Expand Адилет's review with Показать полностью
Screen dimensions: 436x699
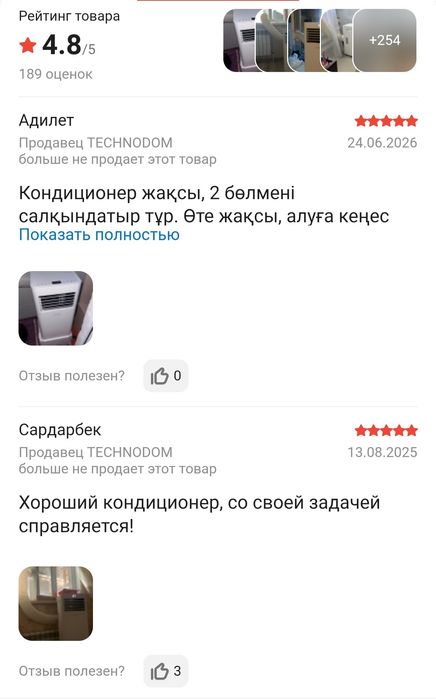(99, 234)
